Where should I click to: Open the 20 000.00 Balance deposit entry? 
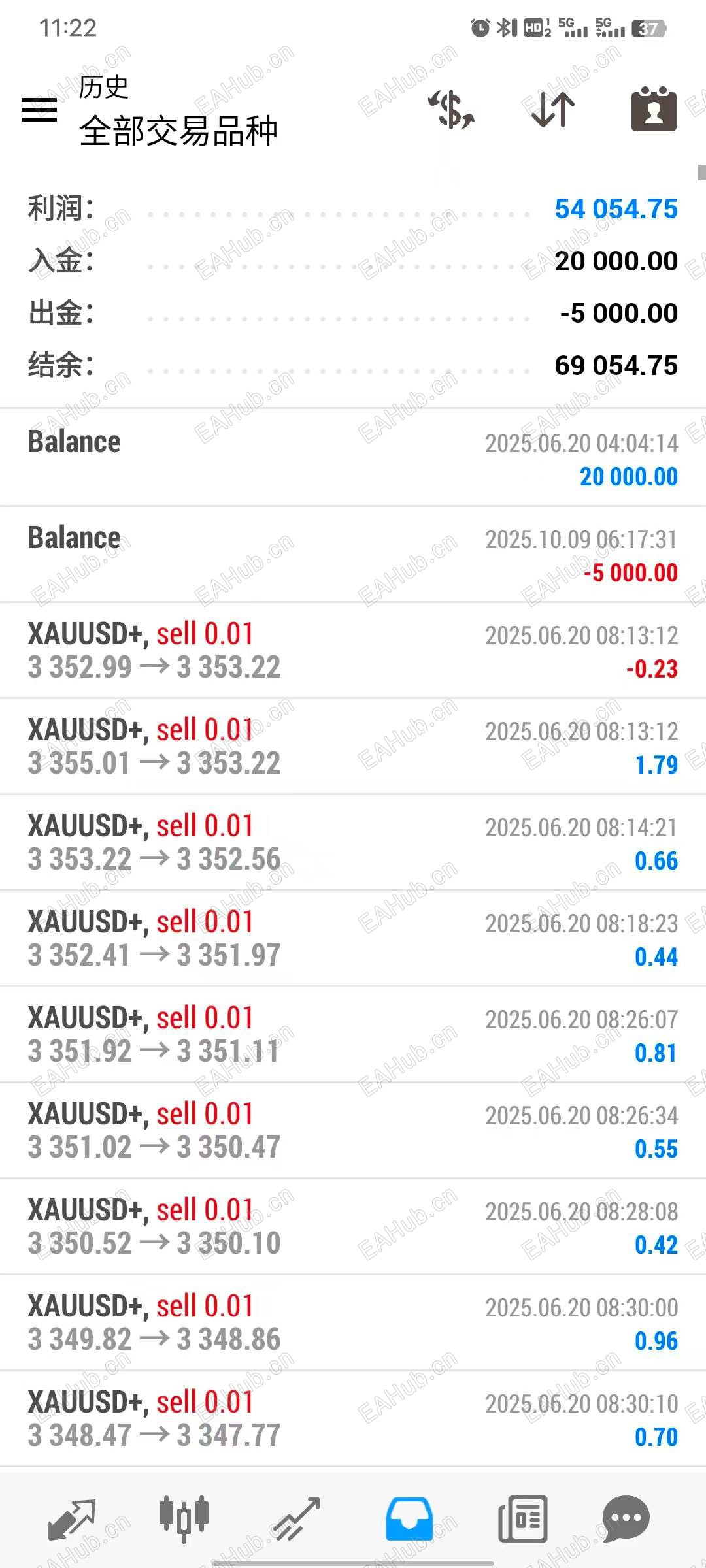coord(353,458)
